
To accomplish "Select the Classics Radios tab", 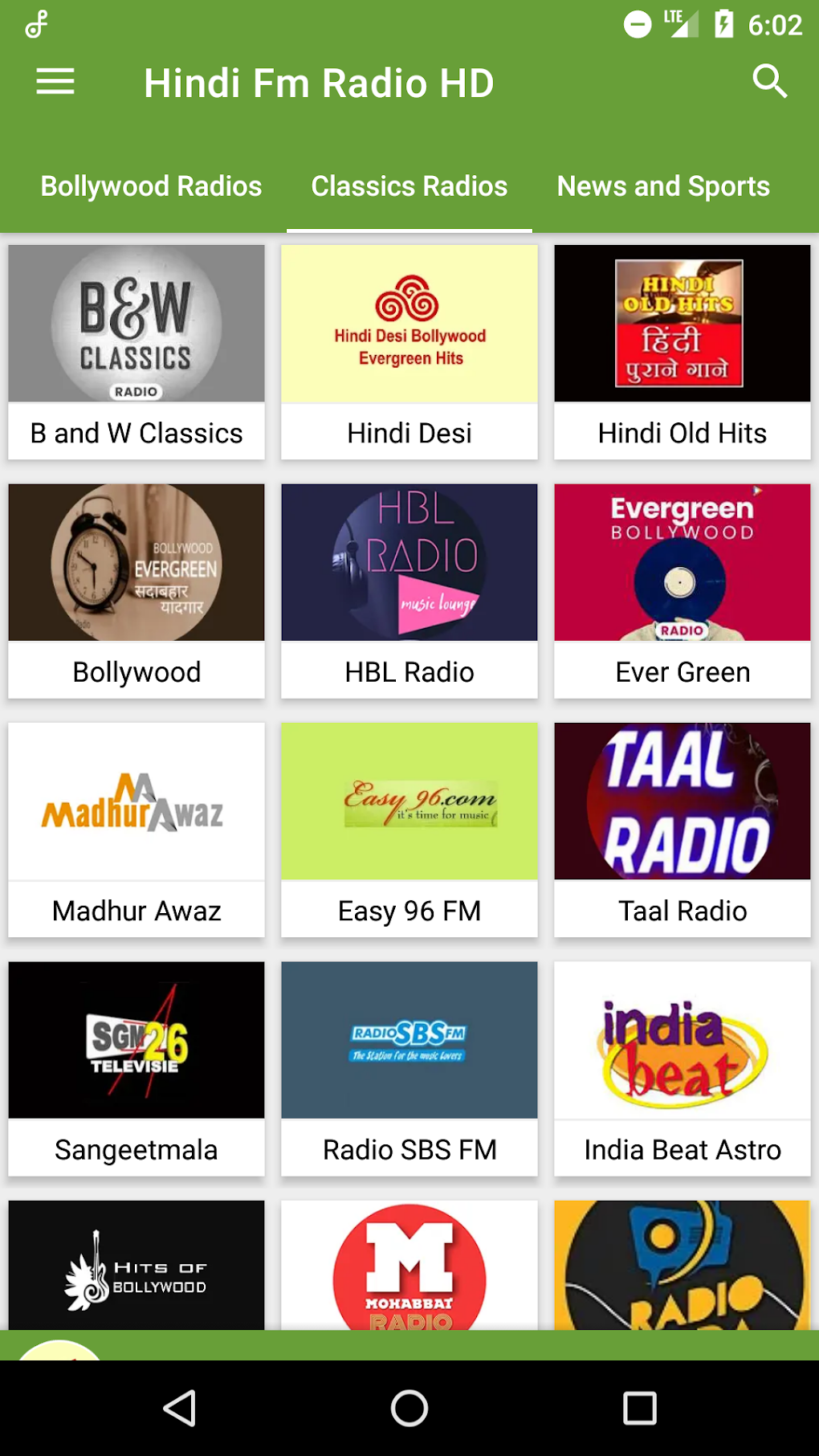I will [x=409, y=186].
